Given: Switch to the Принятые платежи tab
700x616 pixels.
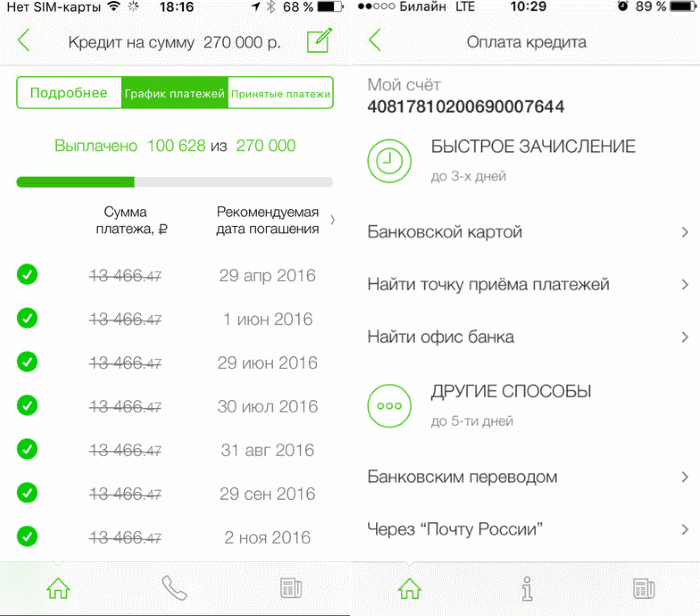Looking at the screenshot, I should [x=281, y=93].
